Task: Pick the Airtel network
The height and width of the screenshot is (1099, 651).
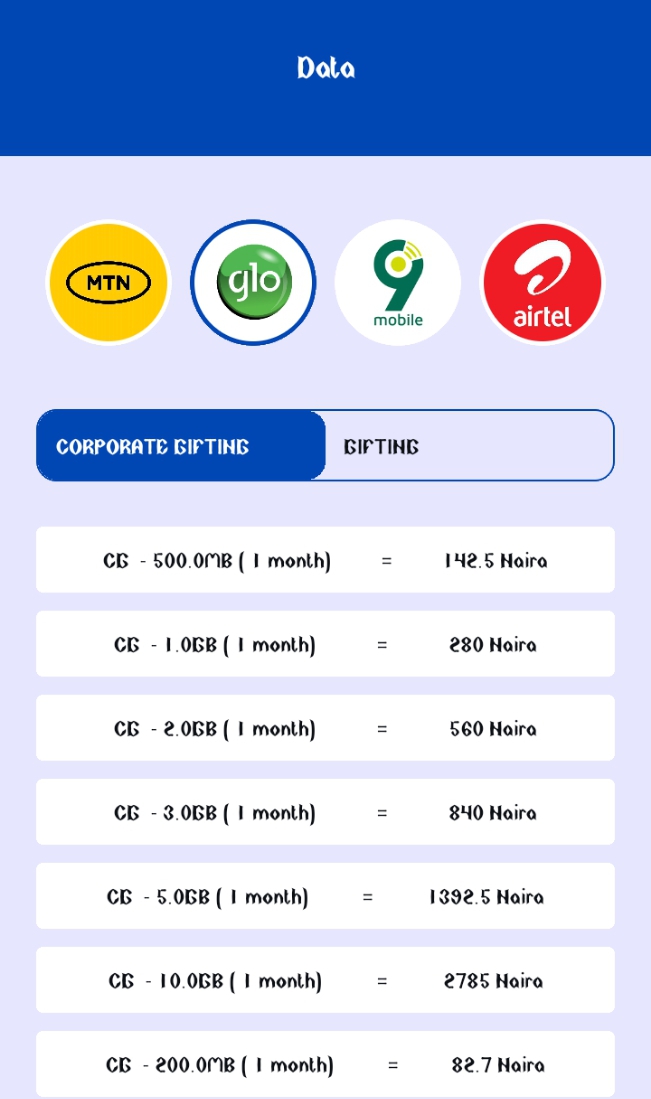Action: click(x=542, y=283)
